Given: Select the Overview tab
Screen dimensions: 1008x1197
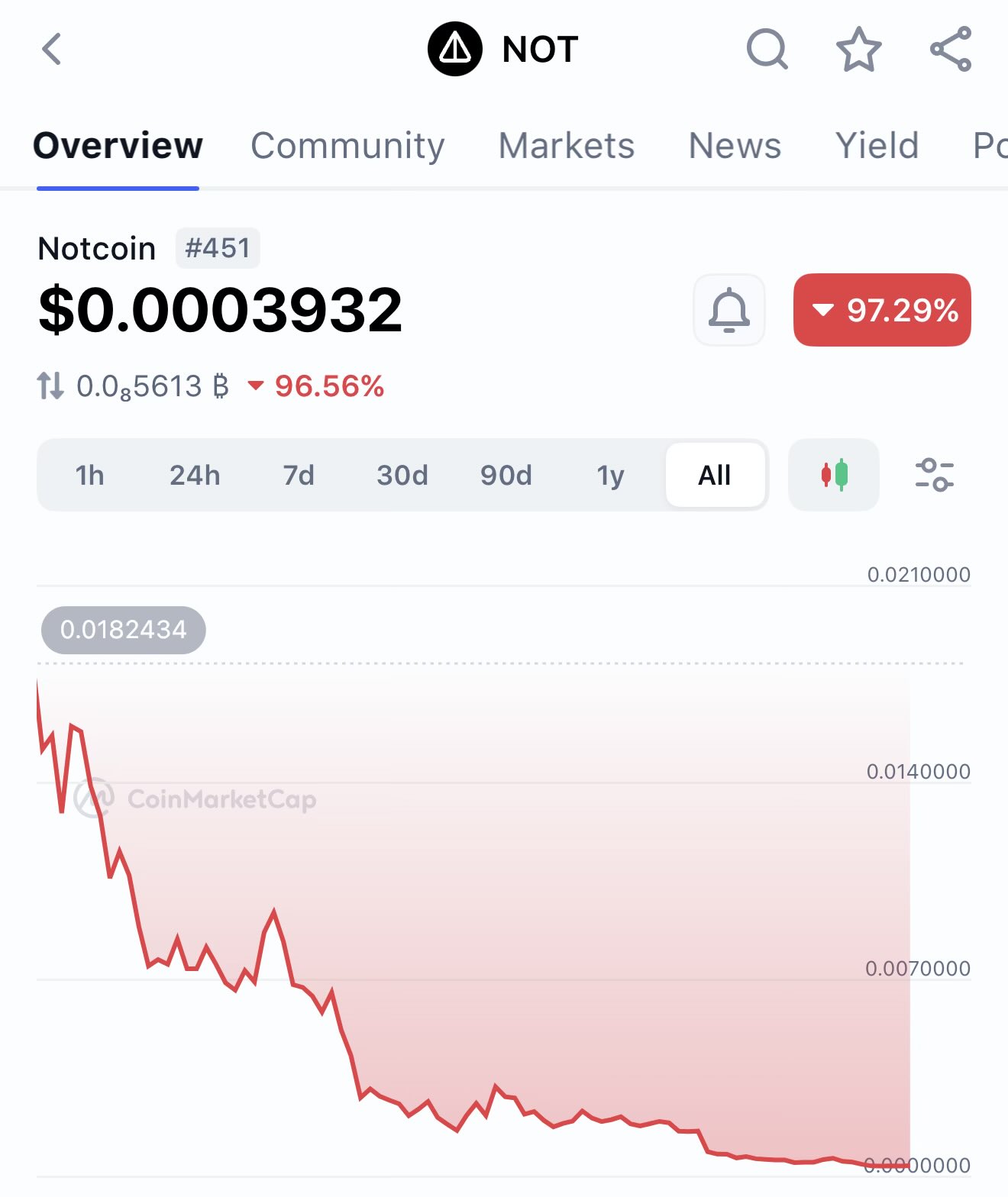Looking at the screenshot, I should click(118, 146).
